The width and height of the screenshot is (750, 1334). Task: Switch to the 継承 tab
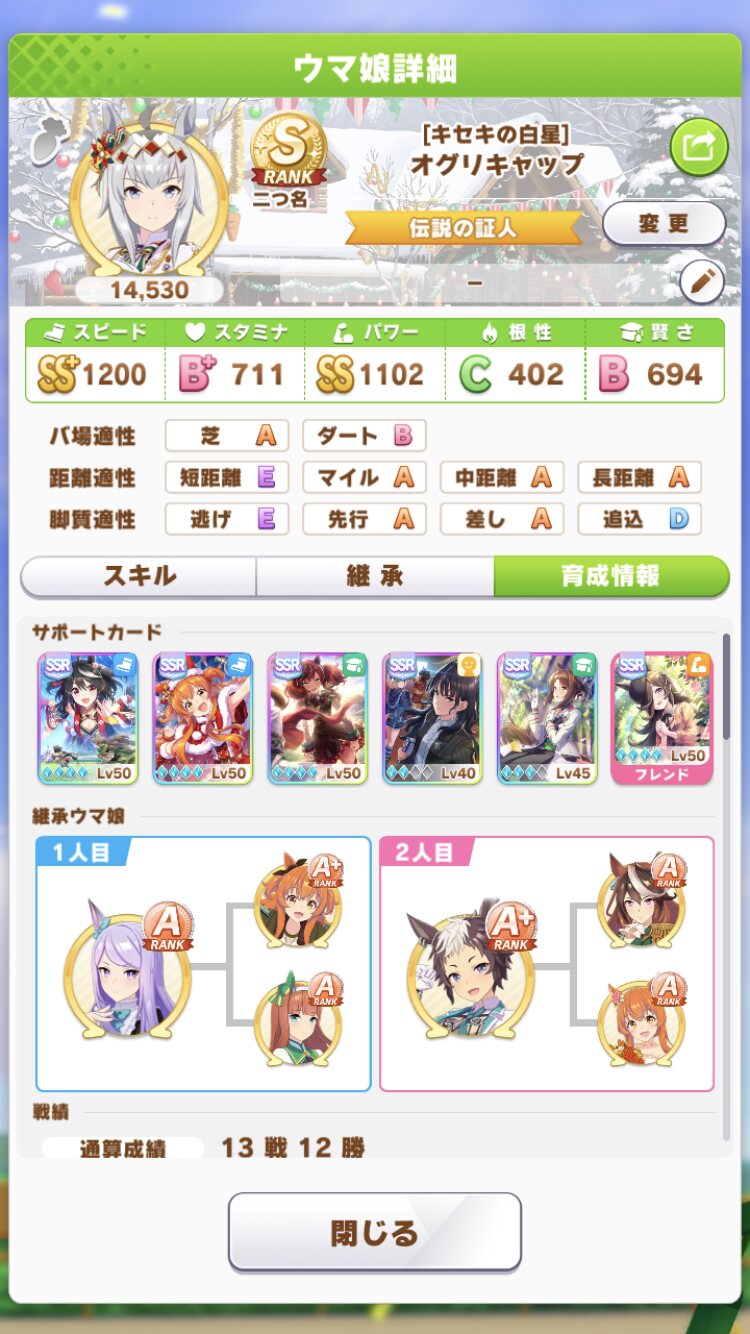pyautogui.click(x=375, y=576)
